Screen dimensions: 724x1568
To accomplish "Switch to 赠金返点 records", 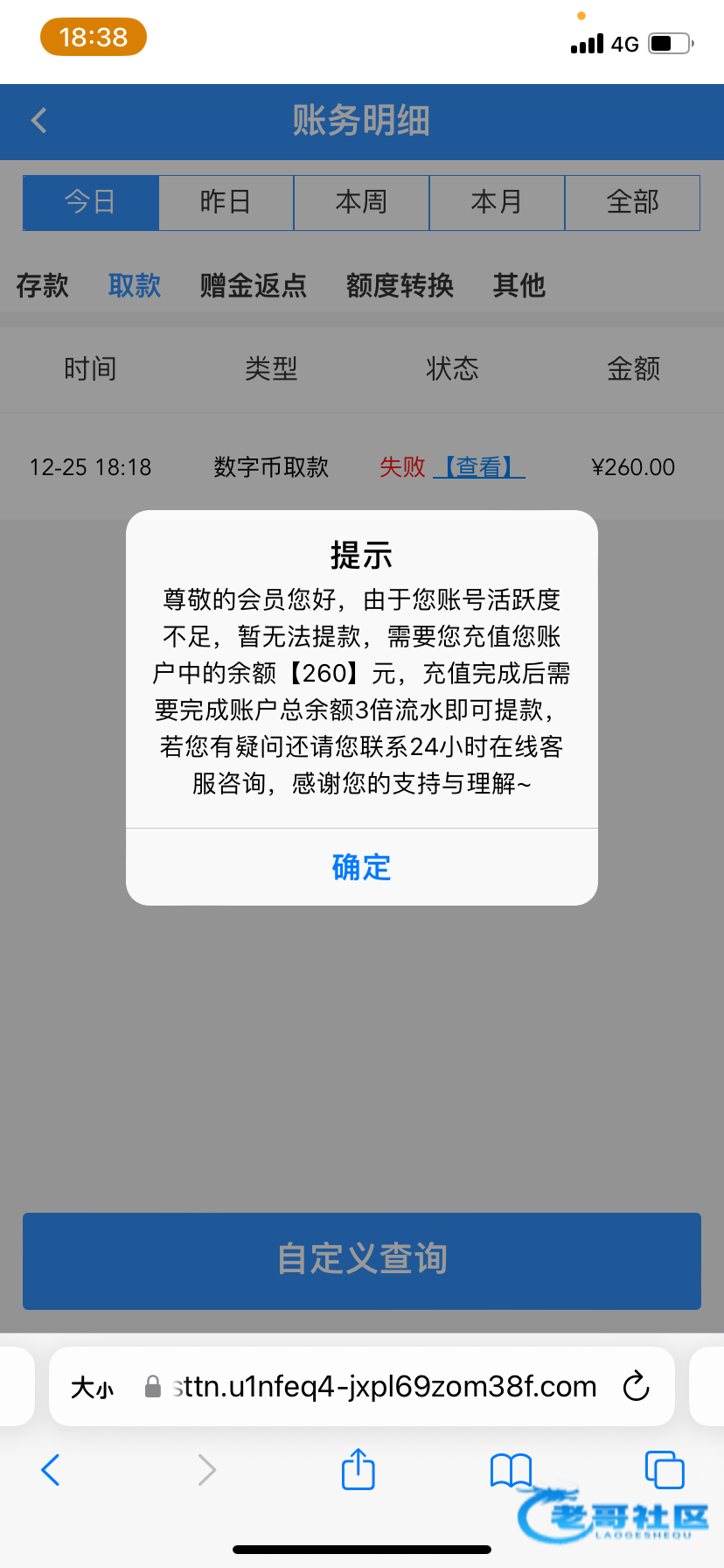I will 253,285.
